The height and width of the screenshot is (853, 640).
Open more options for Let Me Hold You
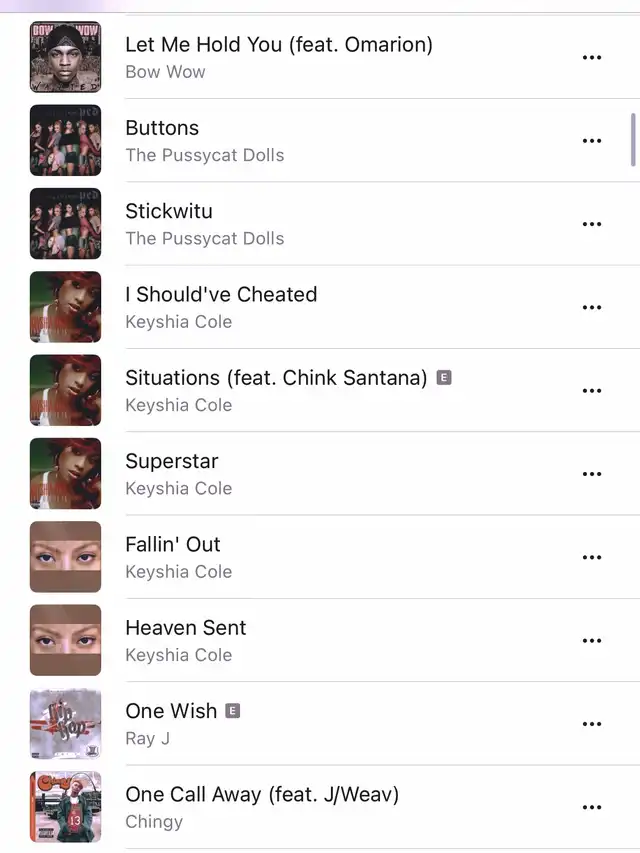tap(592, 57)
